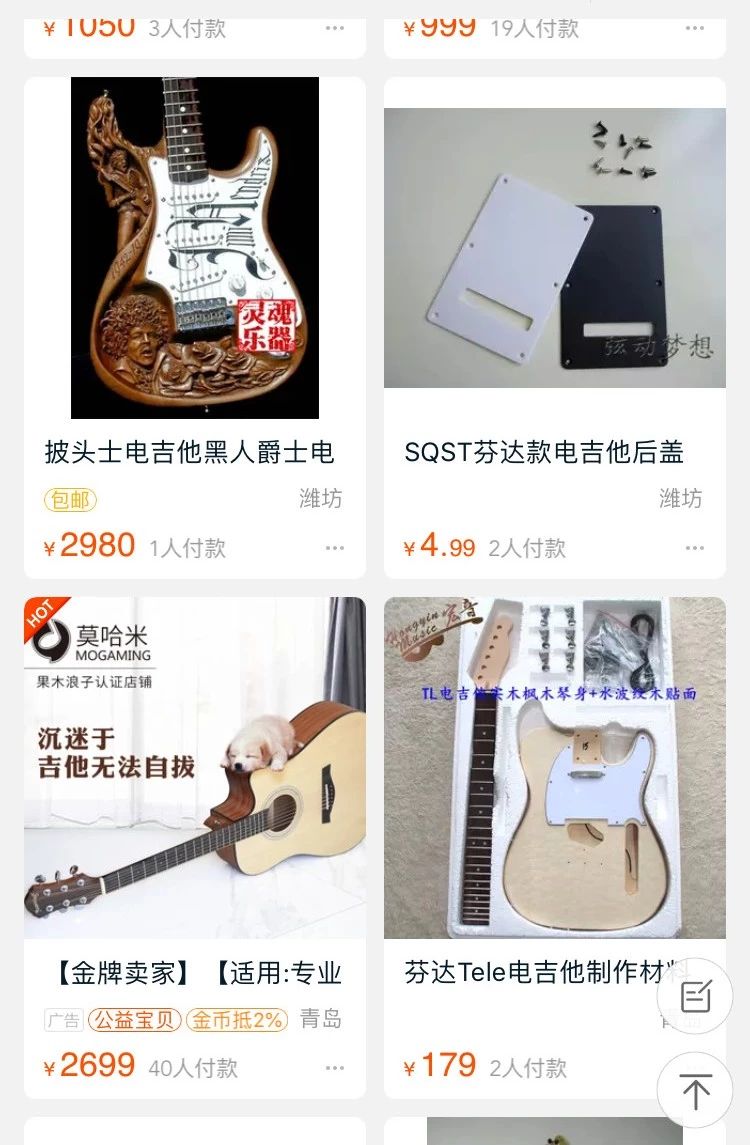Tap the ellipsis menu on the ¥4.99 item
This screenshot has width=750, height=1145.
(x=694, y=548)
